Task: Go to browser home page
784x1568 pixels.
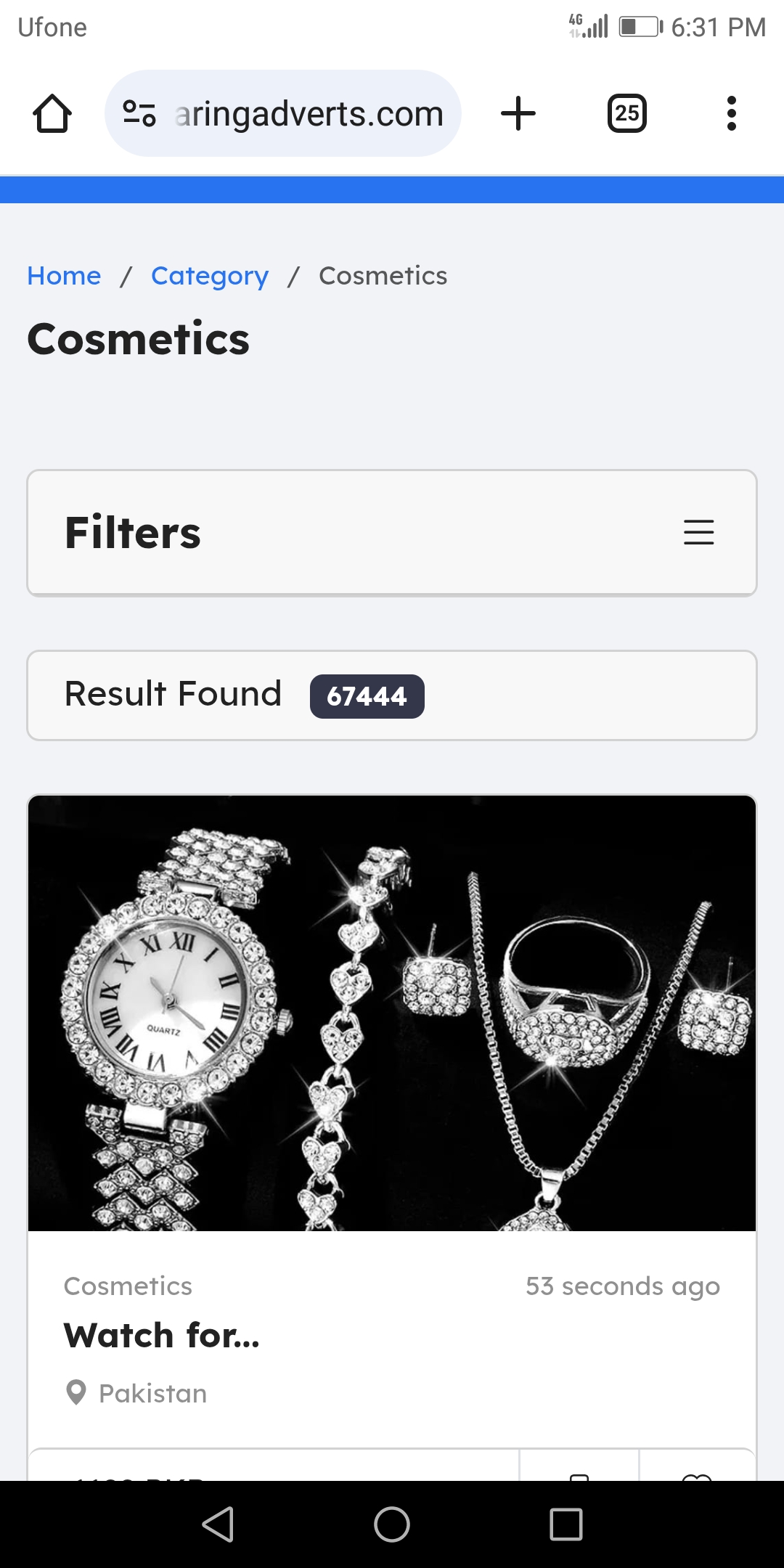Action: tap(52, 114)
